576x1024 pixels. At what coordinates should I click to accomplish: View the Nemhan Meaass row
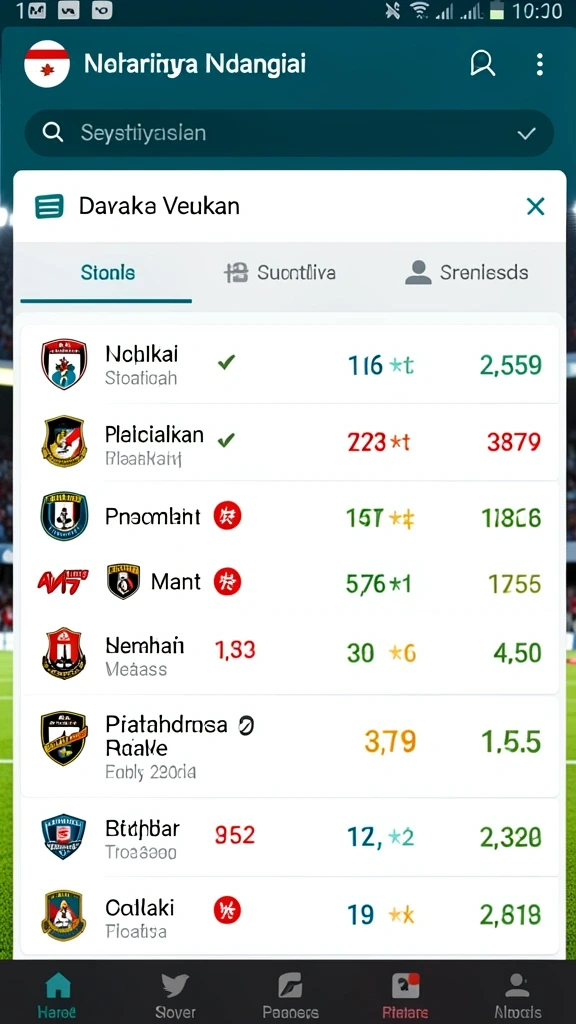click(289, 654)
